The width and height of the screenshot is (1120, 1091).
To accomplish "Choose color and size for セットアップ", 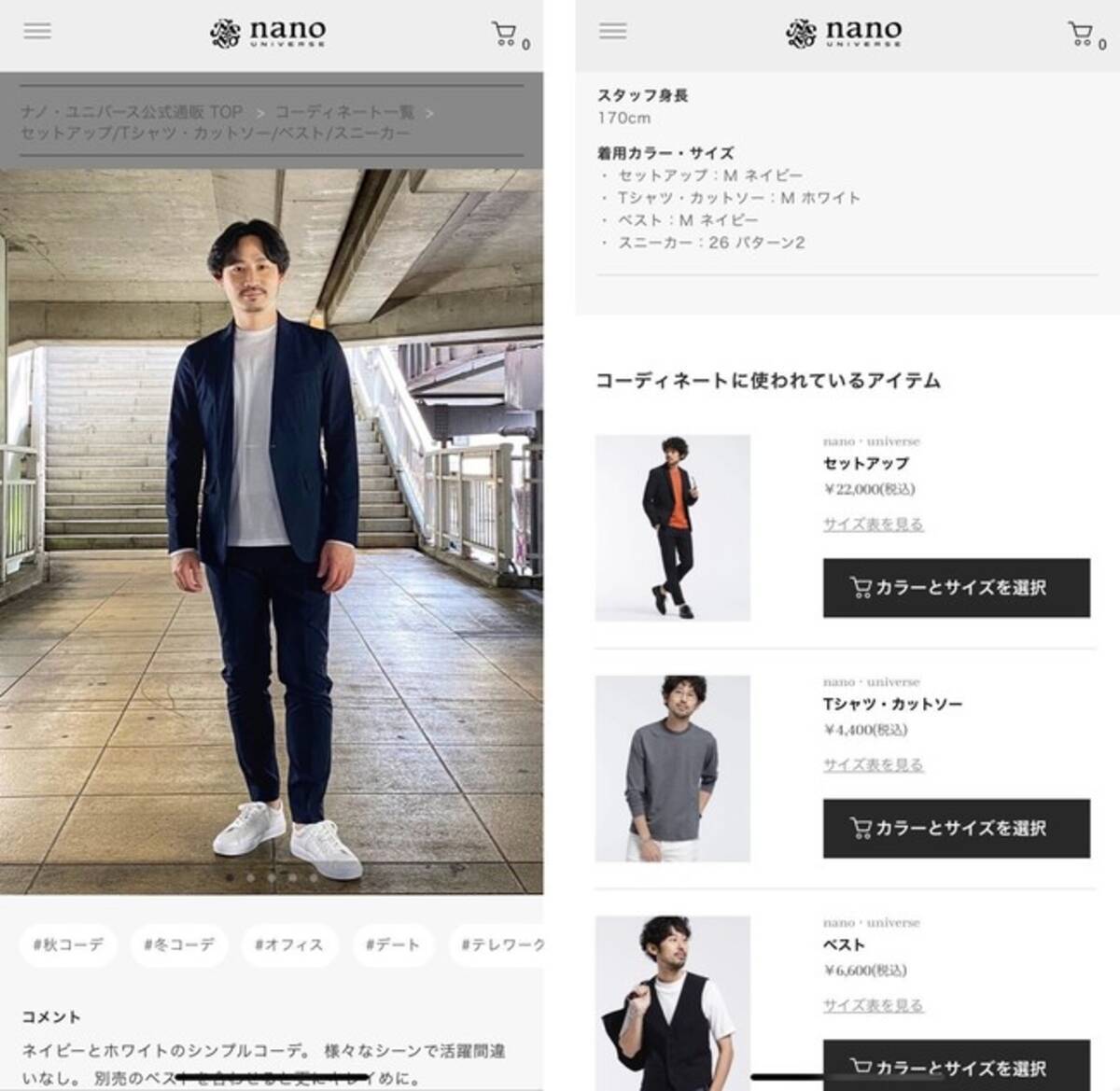I will [956, 588].
